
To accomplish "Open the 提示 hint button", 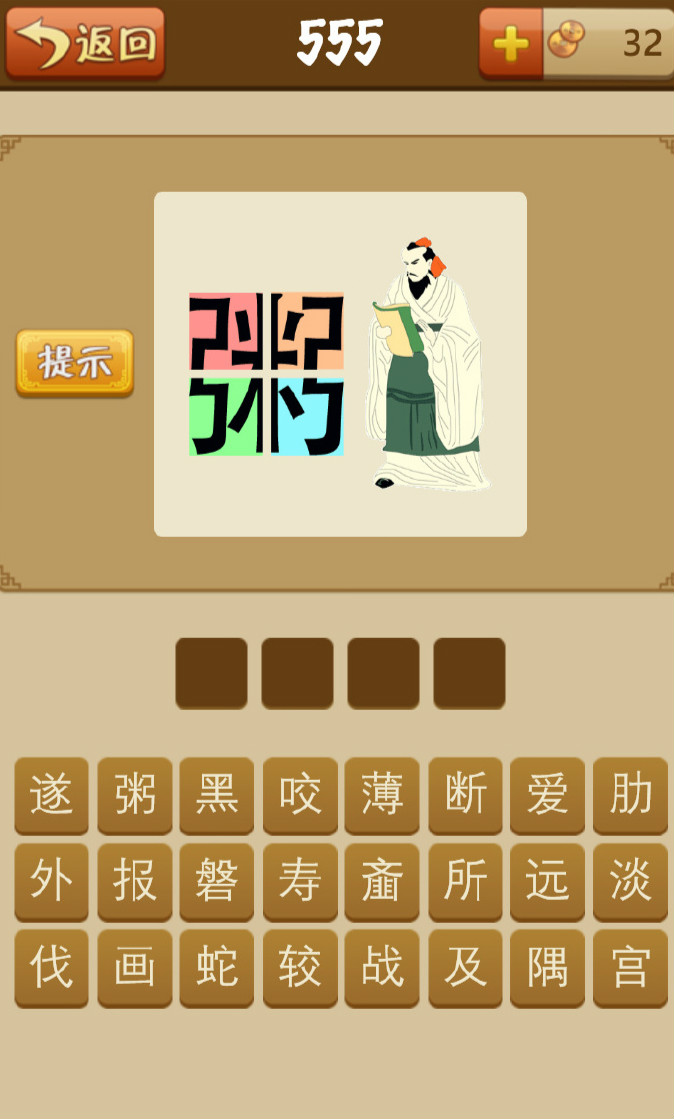I will coord(75,363).
